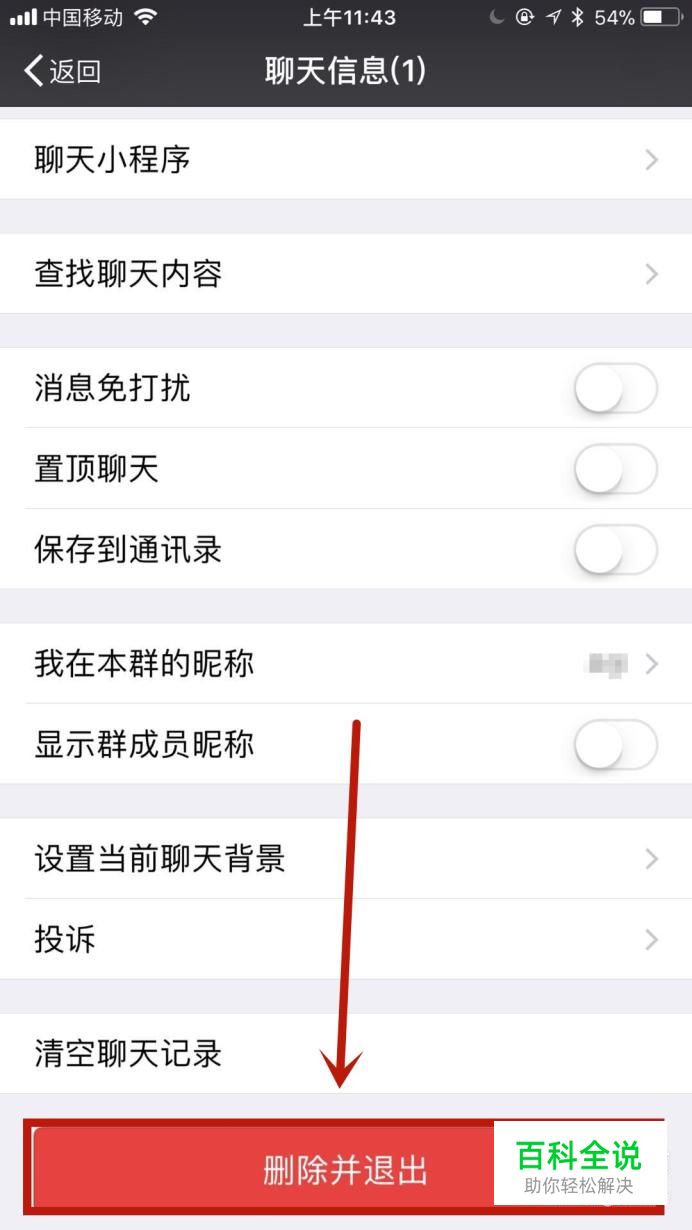Screen dimensions: 692x1230
Task: Tap the red 删除并退出 button
Action: pos(346,1168)
